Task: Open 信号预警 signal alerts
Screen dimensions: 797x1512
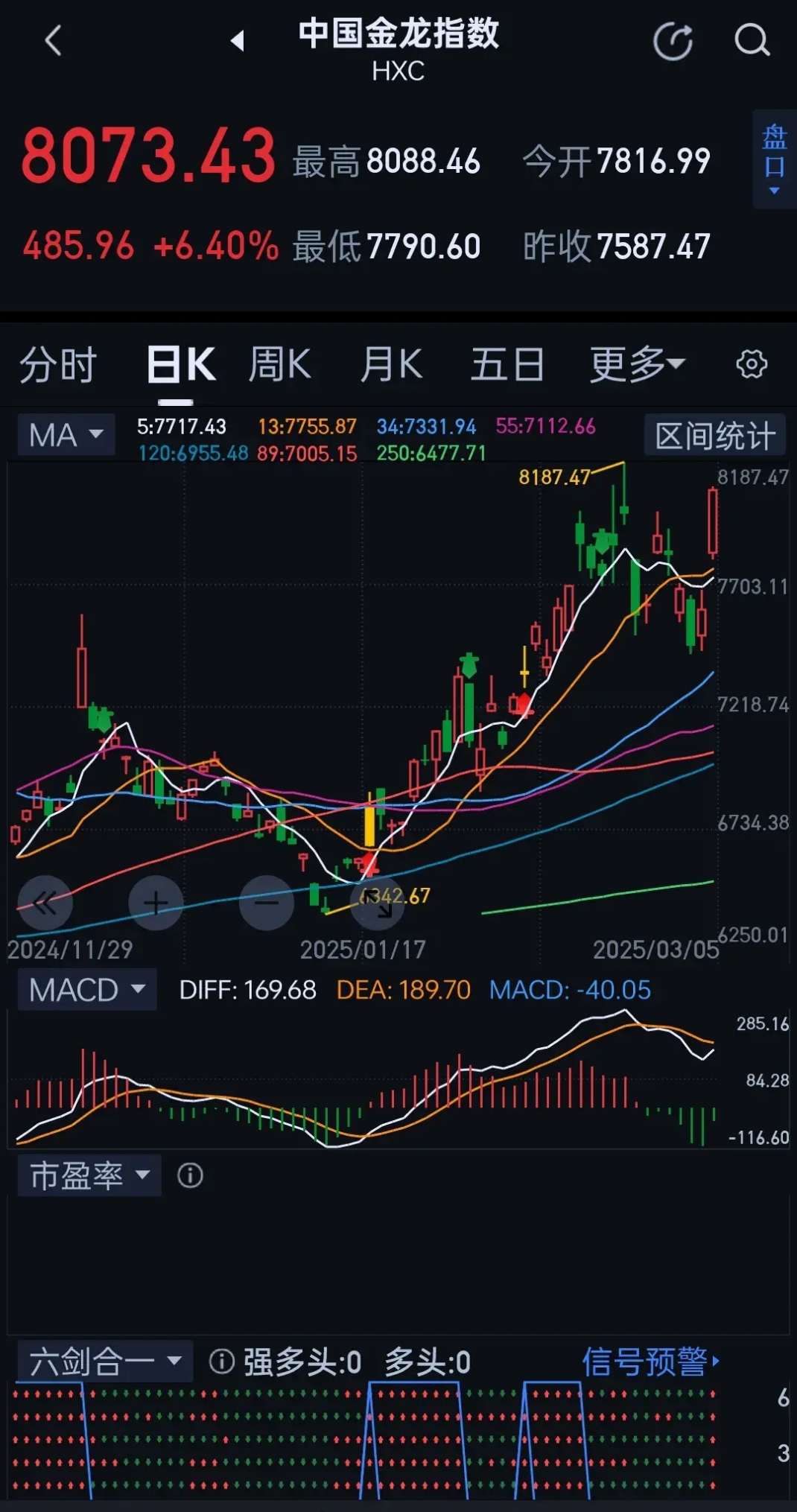Action: (645, 1361)
